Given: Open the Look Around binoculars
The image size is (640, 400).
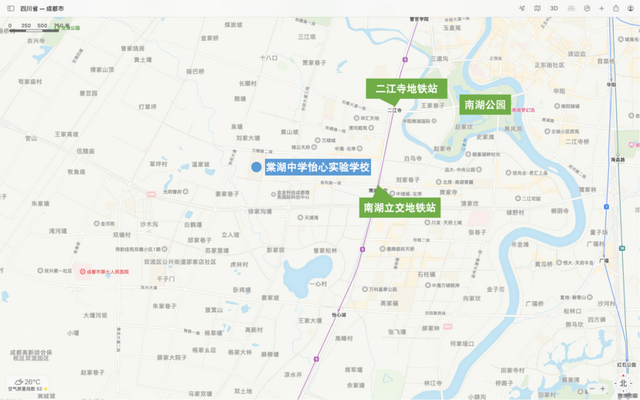Looking at the screenshot, I should coord(571,8).
